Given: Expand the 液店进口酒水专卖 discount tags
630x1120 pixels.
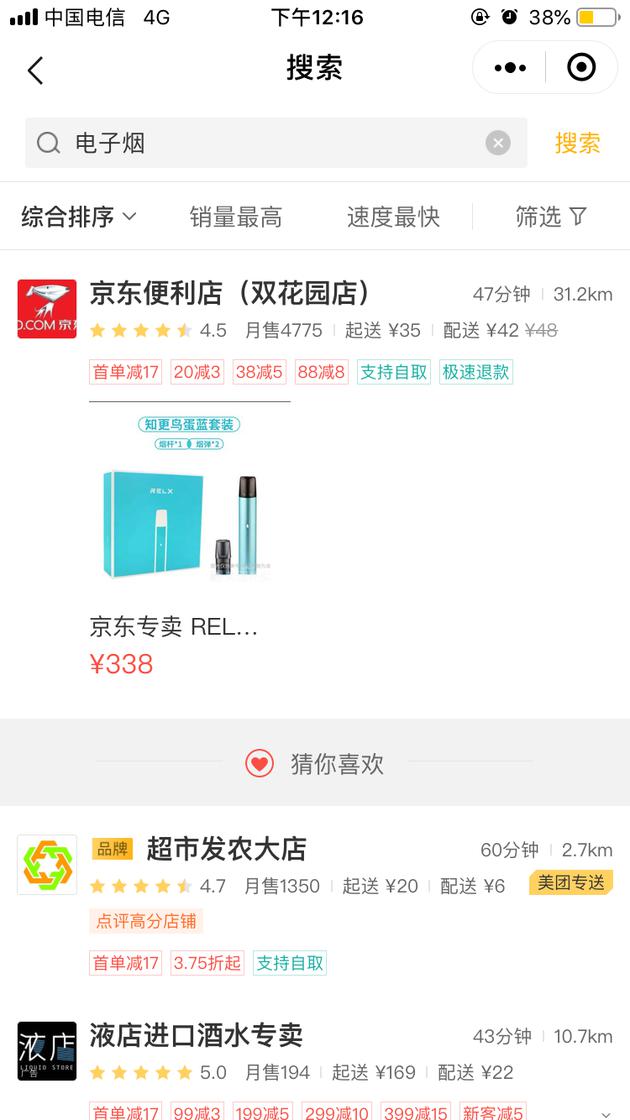Looking at the screenshot, I should coord(601,1112).
